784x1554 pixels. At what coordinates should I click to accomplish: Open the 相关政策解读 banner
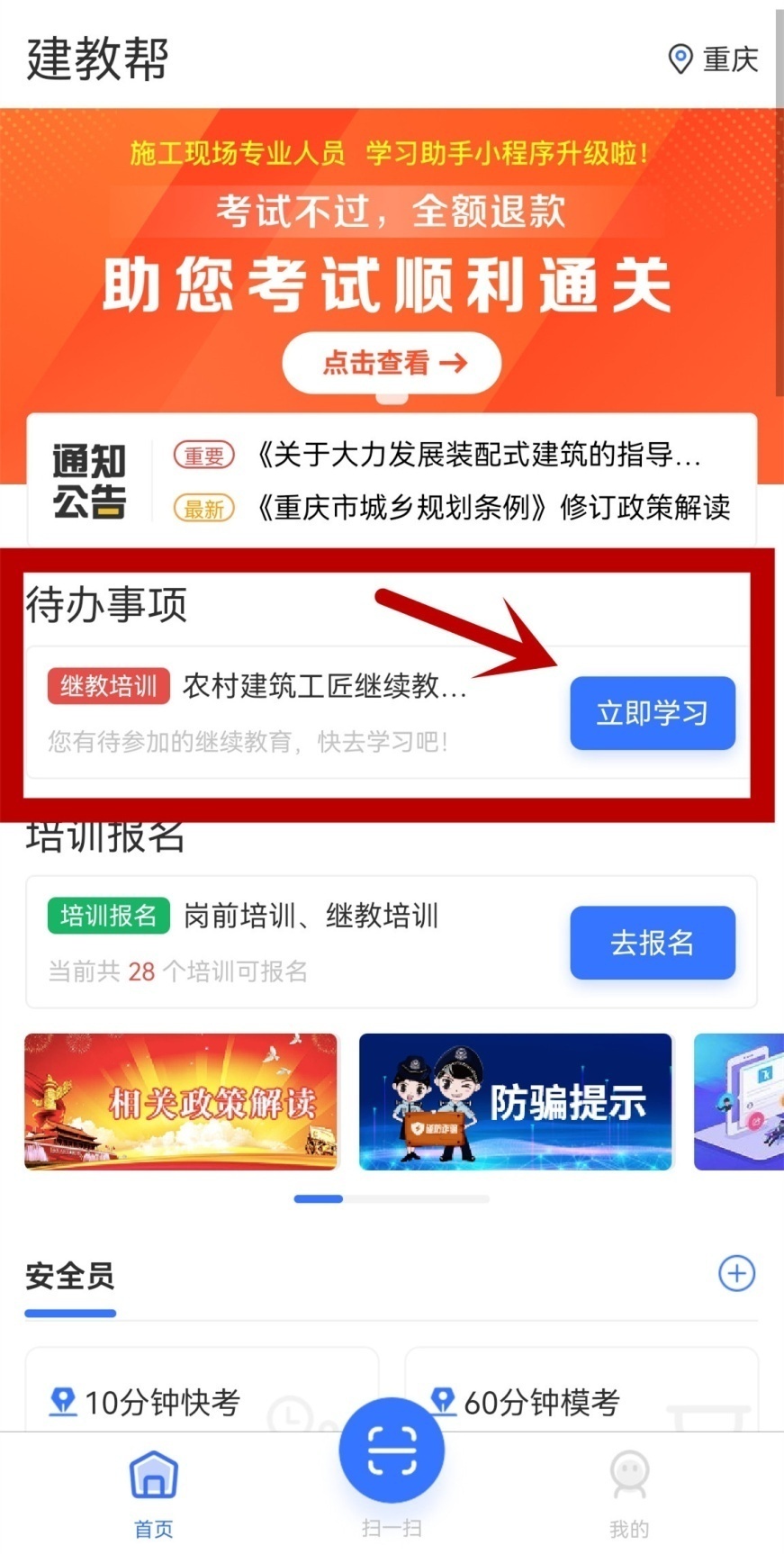click(x=181, y=1101)
